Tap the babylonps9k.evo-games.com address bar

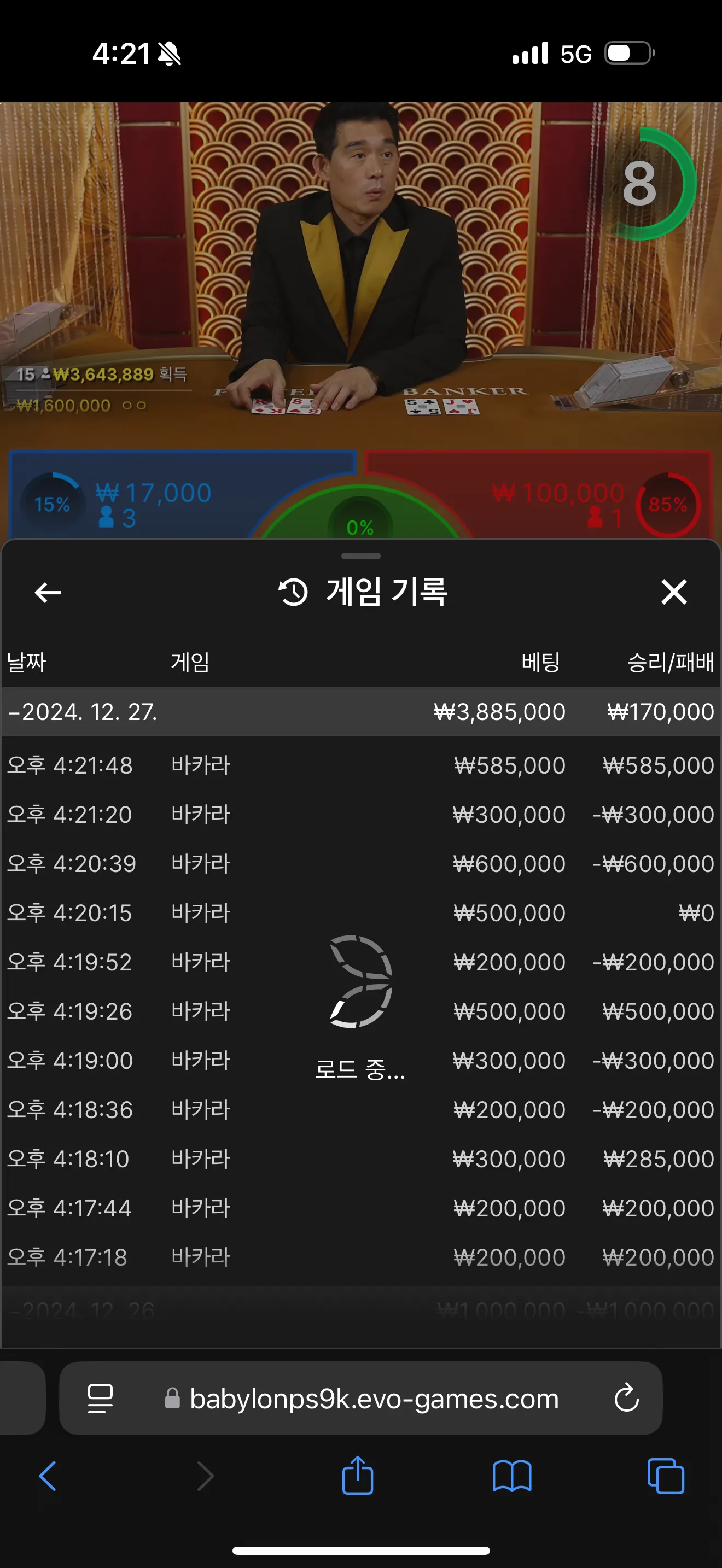pyautogui.click(x=374, y=1398)
